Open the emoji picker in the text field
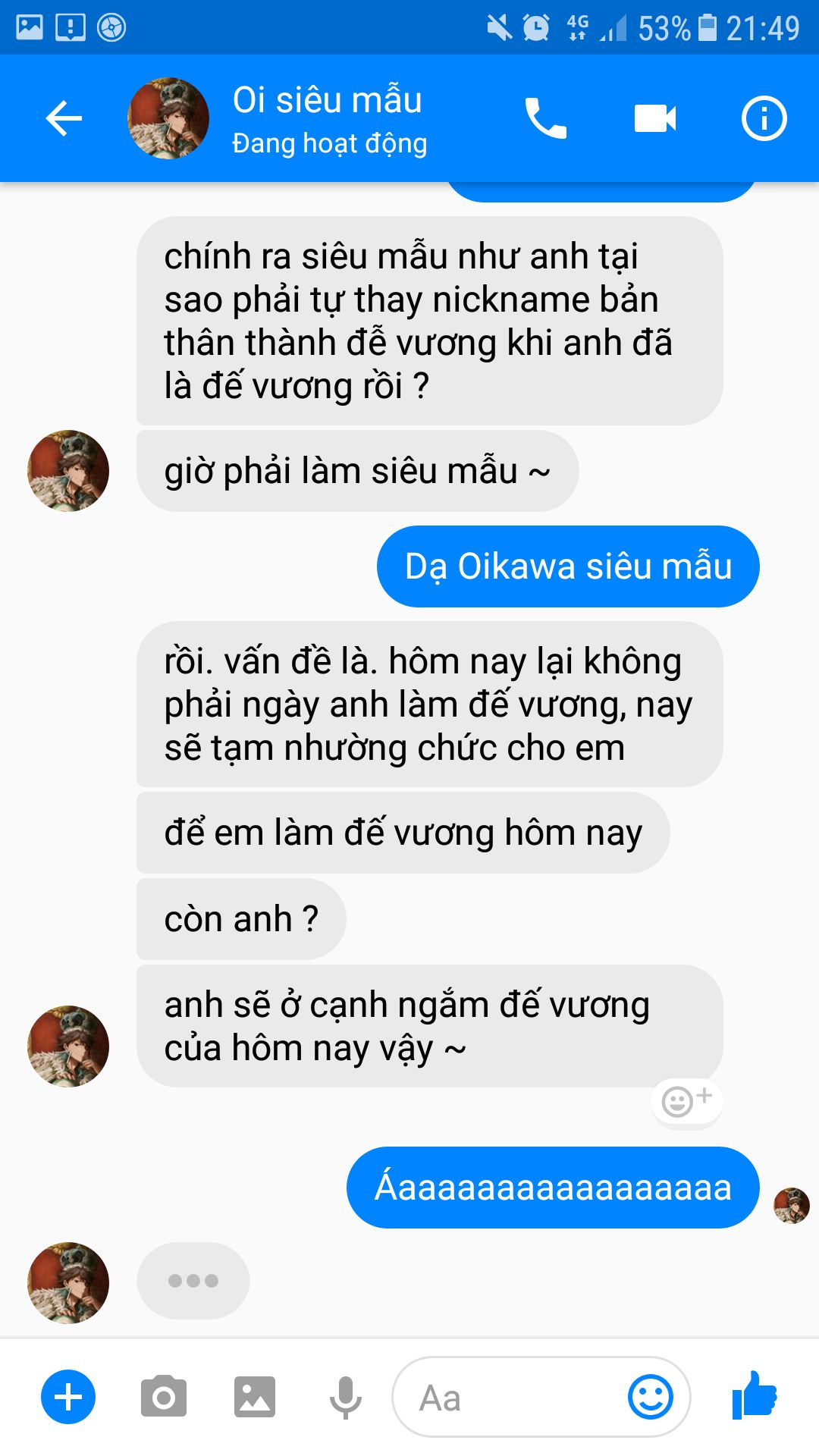Viewport: 819px width, 1456px height. pos(651,1397)
